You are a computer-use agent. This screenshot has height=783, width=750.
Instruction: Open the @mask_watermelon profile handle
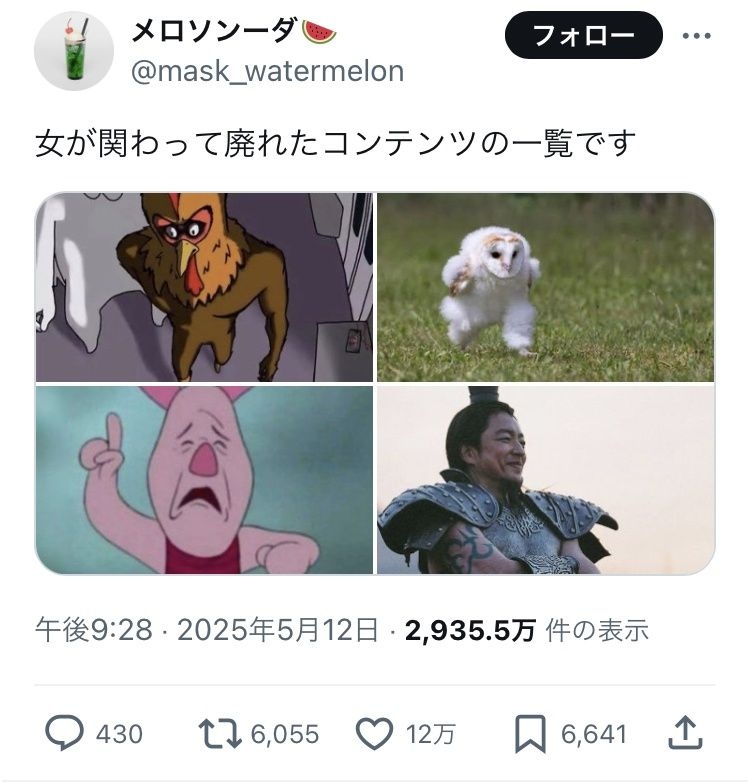point(267,72)
